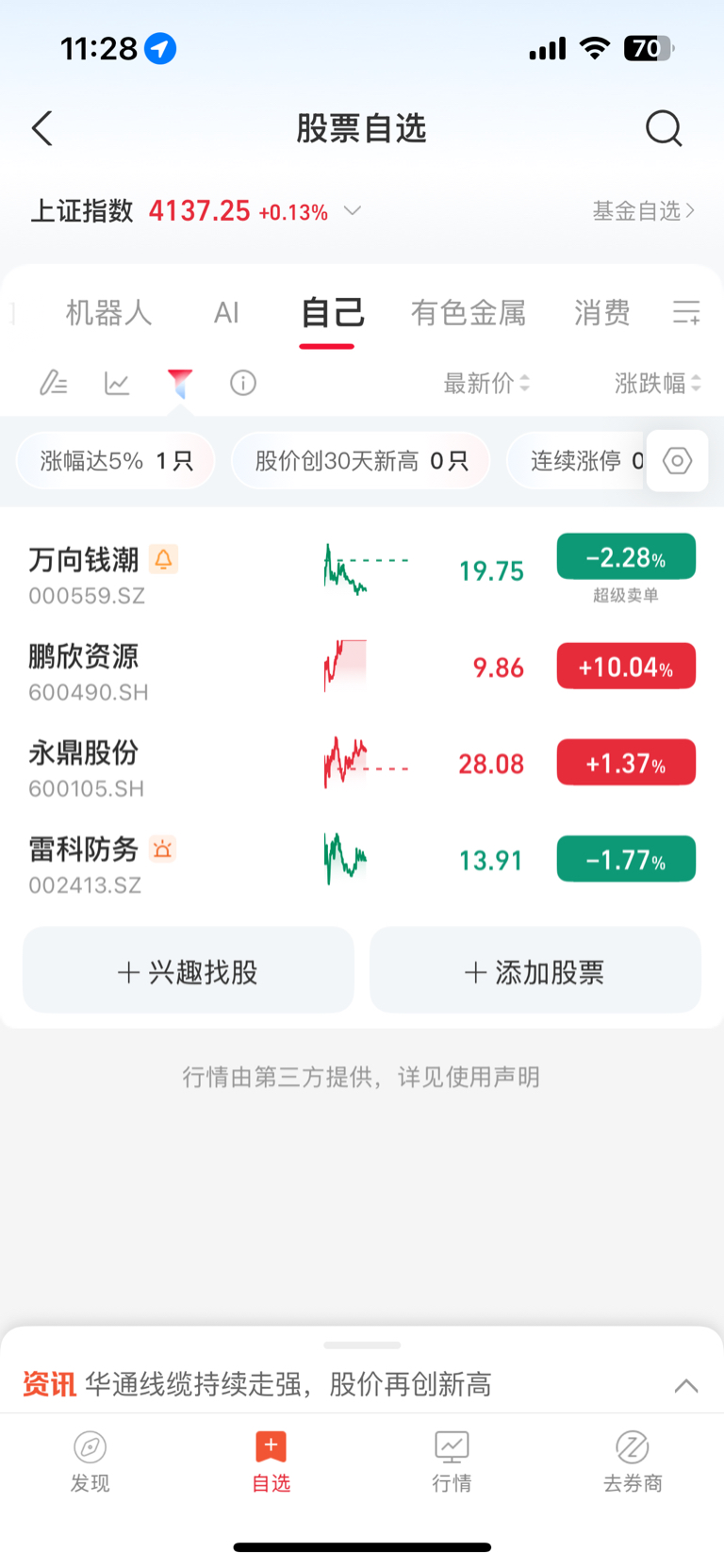Image resolution: width=724 pixels, height=1568 pixels.
Task: Open the 基金自选 link
Action: pyautogui.click(x=644, y=210)
